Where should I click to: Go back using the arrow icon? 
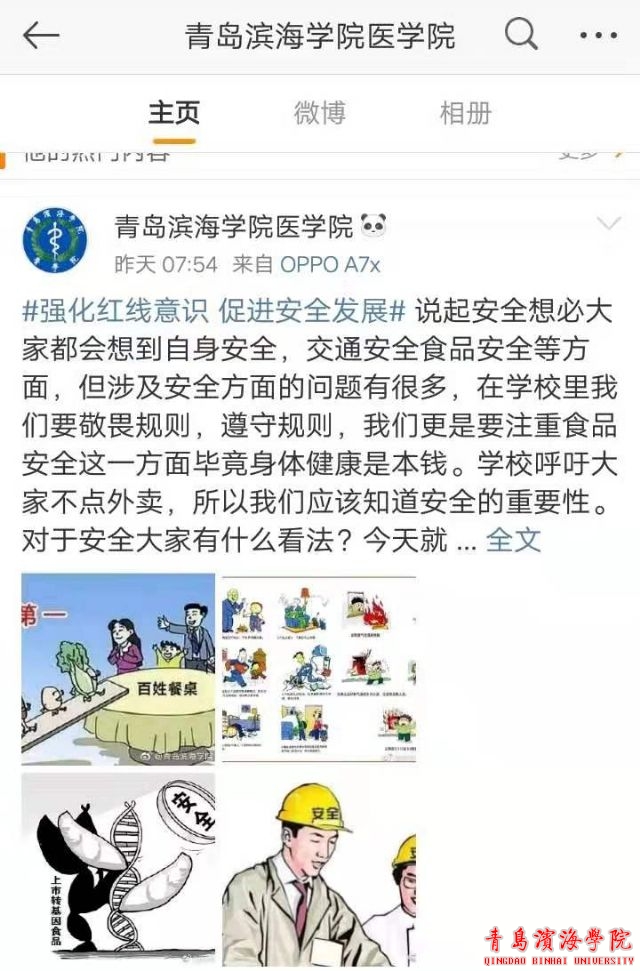point(41,37)
